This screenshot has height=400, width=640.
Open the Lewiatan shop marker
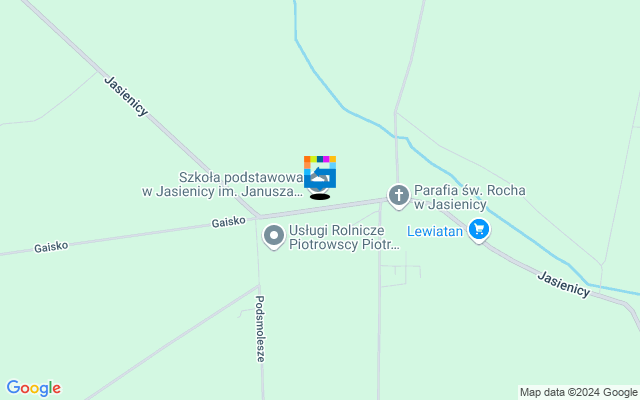click(479, 231)
